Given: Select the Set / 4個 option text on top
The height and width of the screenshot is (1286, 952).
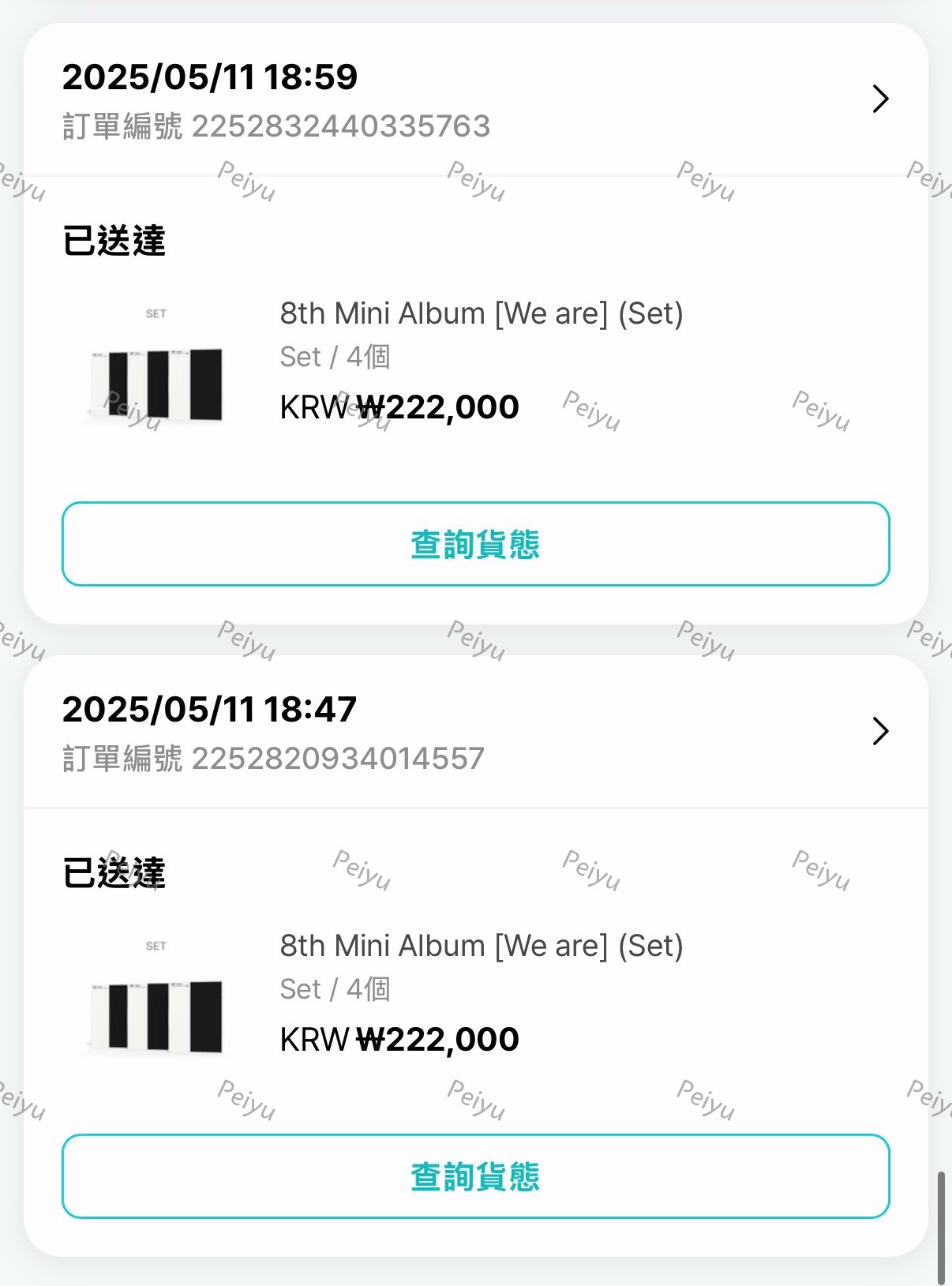Looking at the screenshot, I should point(336,357).
